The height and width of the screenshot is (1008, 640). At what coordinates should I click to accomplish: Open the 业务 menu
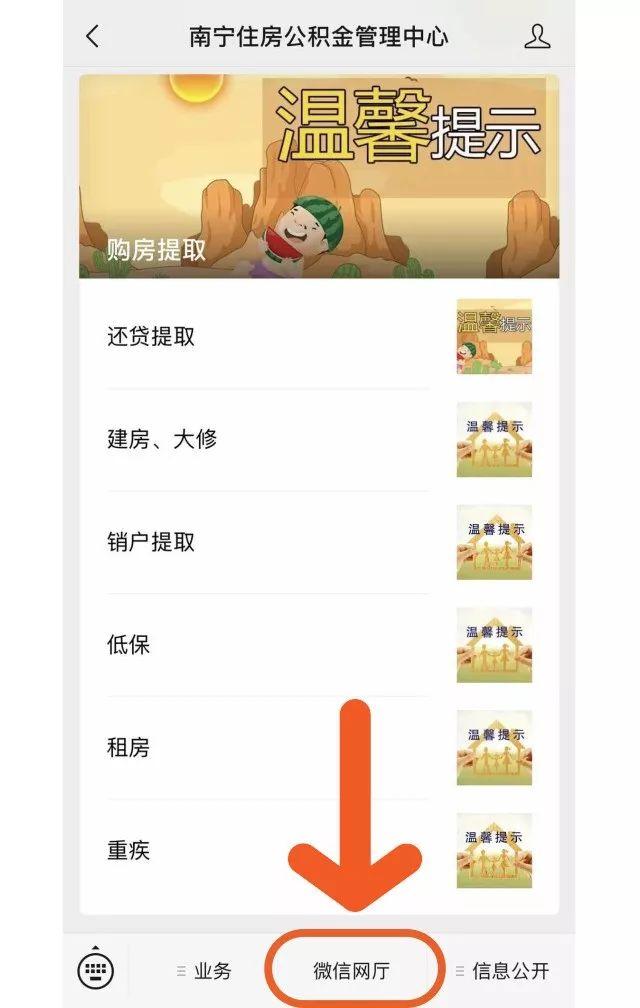(204, 970)
